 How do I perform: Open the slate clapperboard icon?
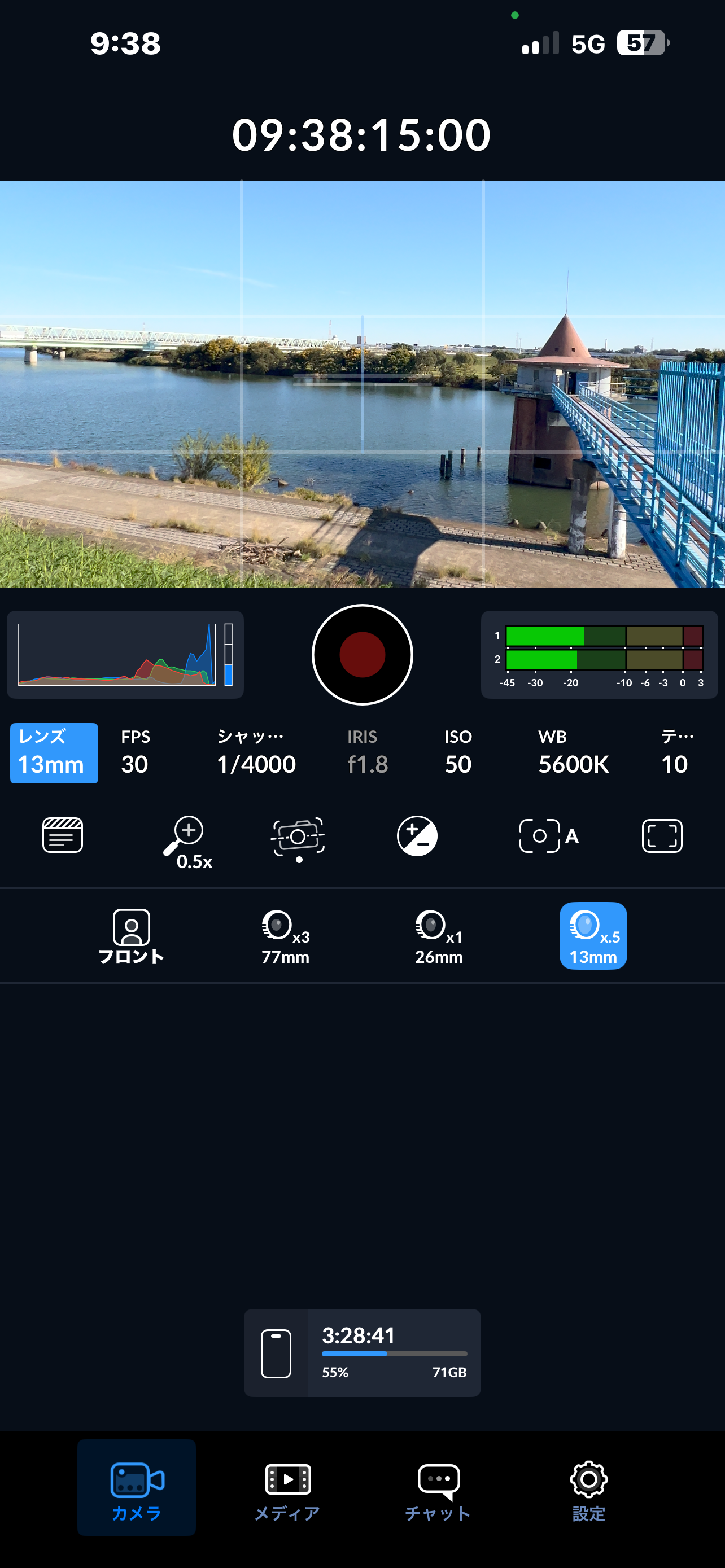[63, 835]
